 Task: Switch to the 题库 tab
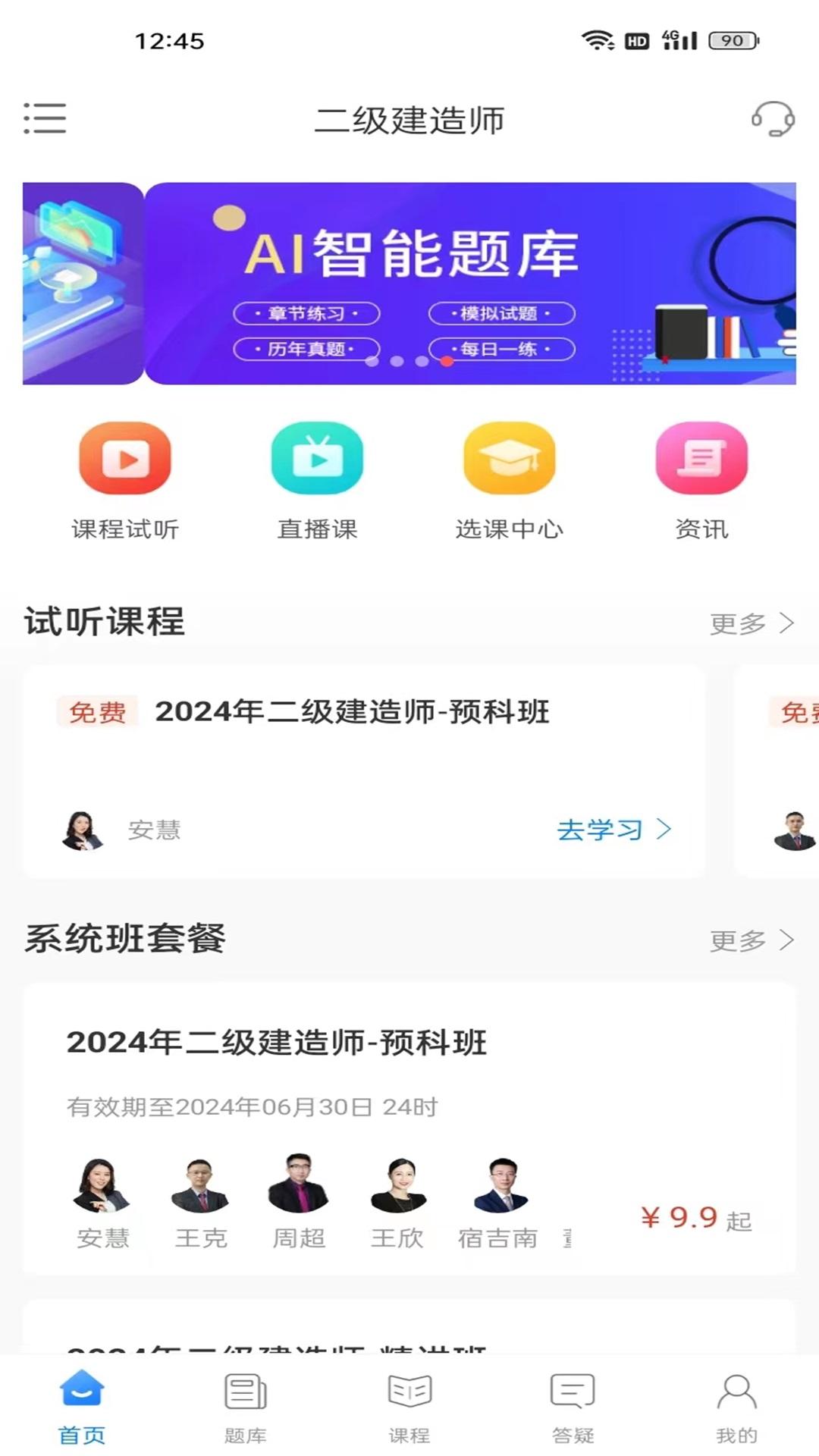coord(246,1407)
